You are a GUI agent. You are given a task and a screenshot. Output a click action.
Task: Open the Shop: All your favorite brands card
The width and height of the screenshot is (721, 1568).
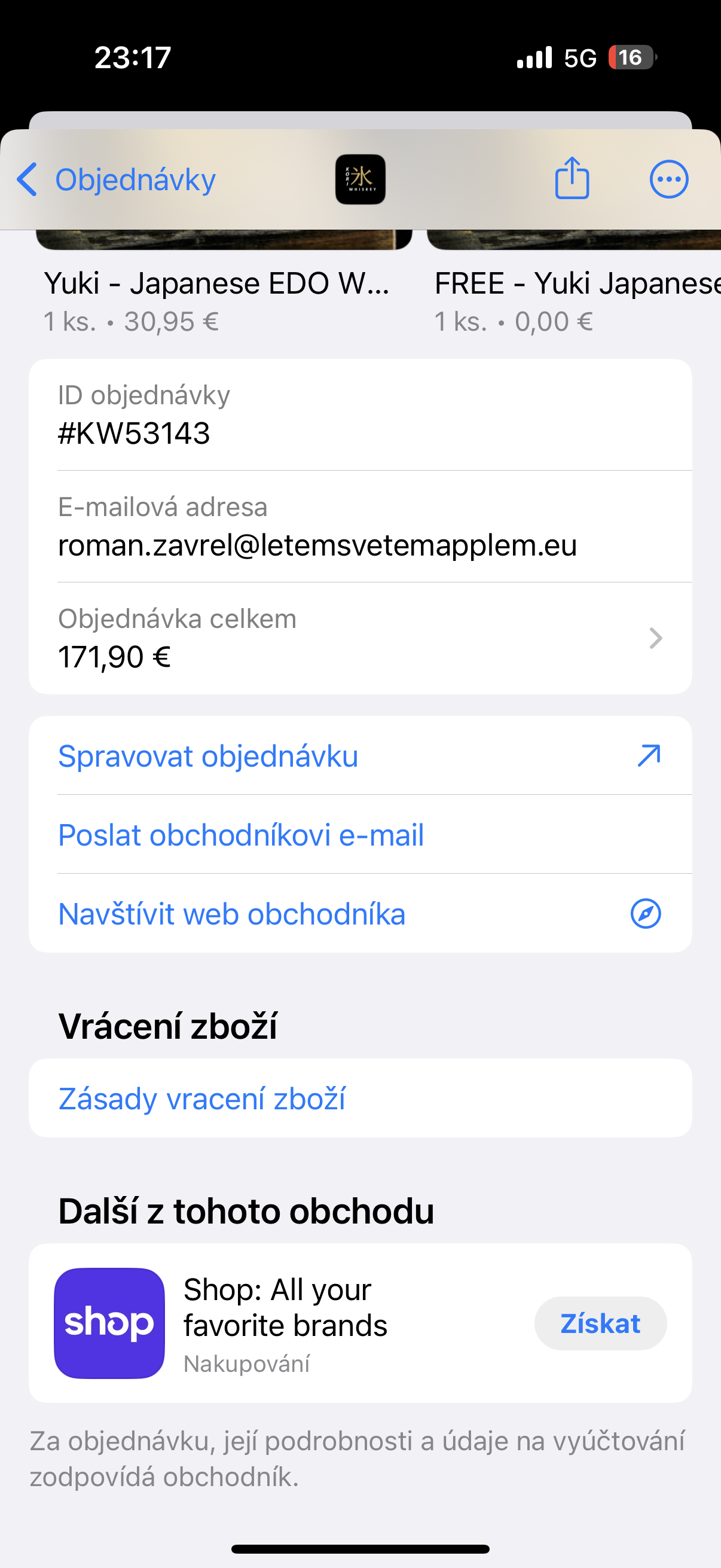(286, 1323)
